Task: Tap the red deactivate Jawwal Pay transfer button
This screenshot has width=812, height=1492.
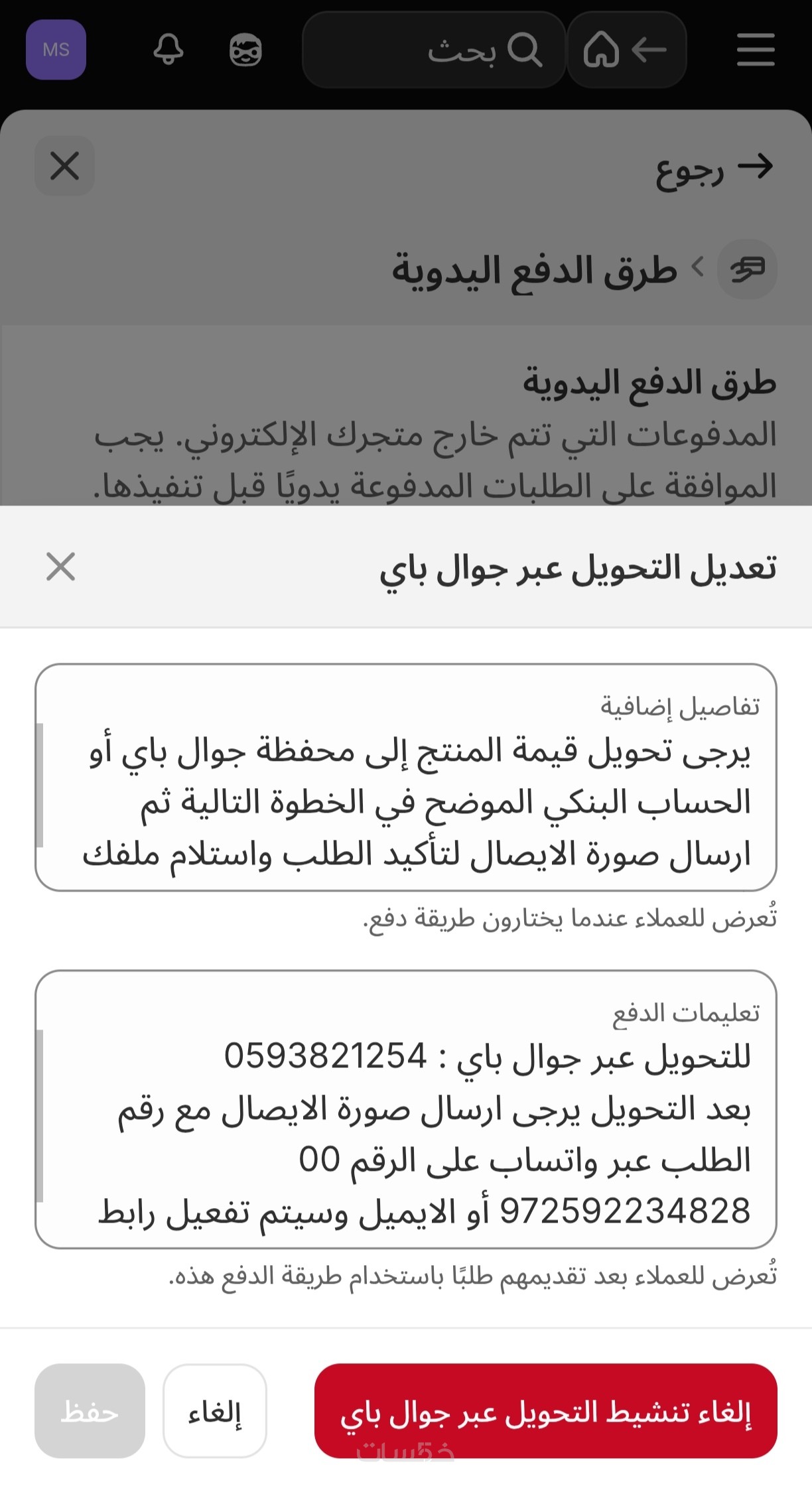Action: [x=545, y=1410]
